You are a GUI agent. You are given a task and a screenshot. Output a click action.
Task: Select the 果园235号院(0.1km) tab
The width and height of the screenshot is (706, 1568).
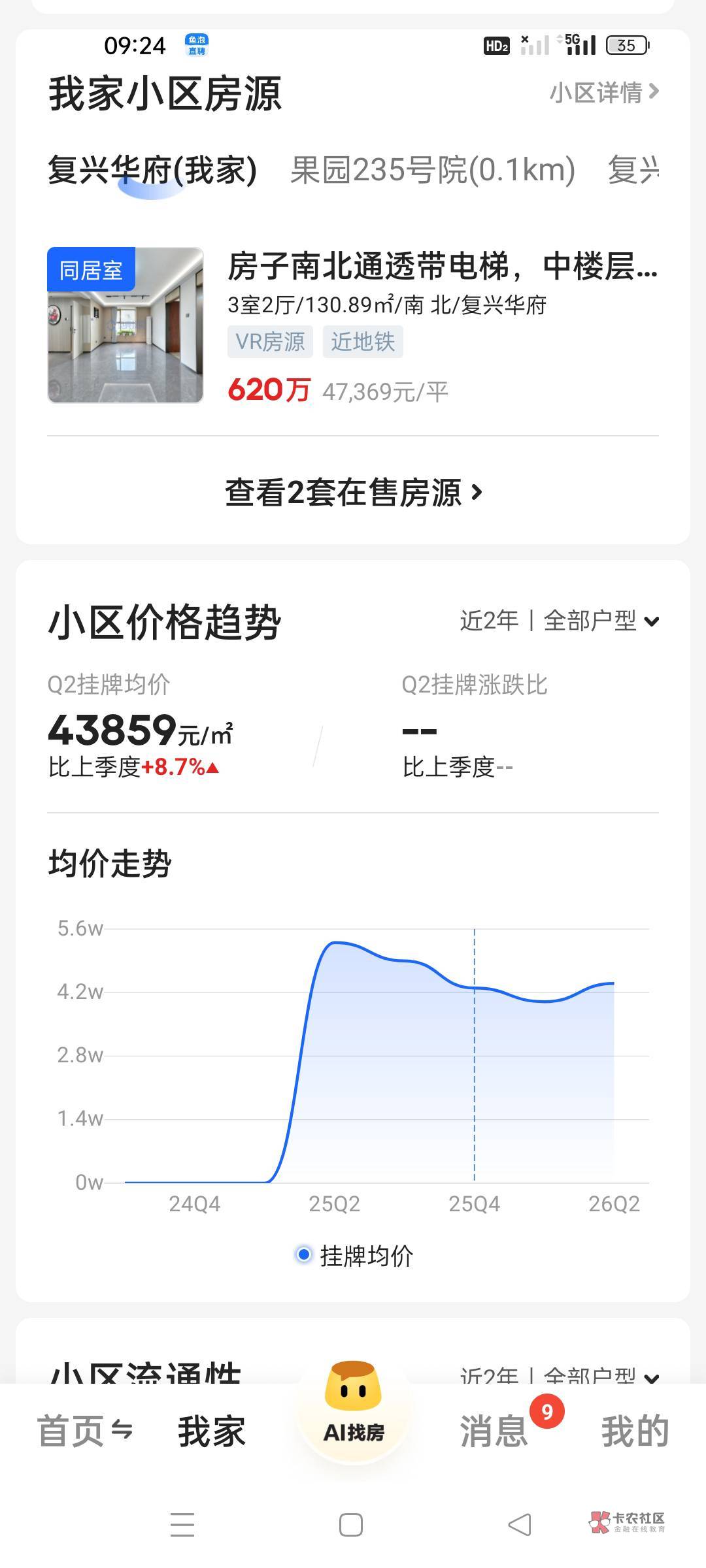[x=433, y=171]
